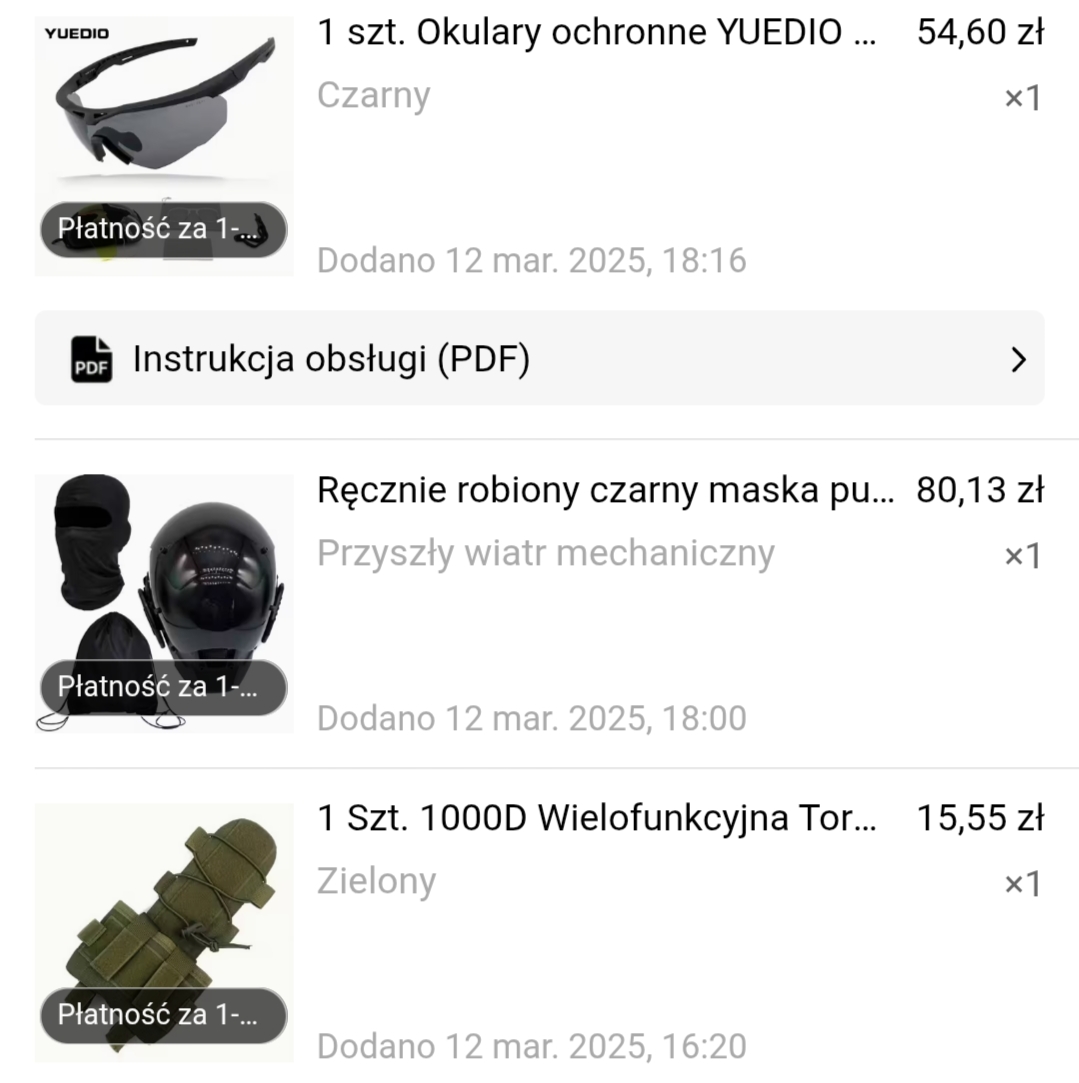Viewport: 1079px width, 1083px height.
Task: View Okulary ochronne YUEDIO item details
Action: (597, 34)
